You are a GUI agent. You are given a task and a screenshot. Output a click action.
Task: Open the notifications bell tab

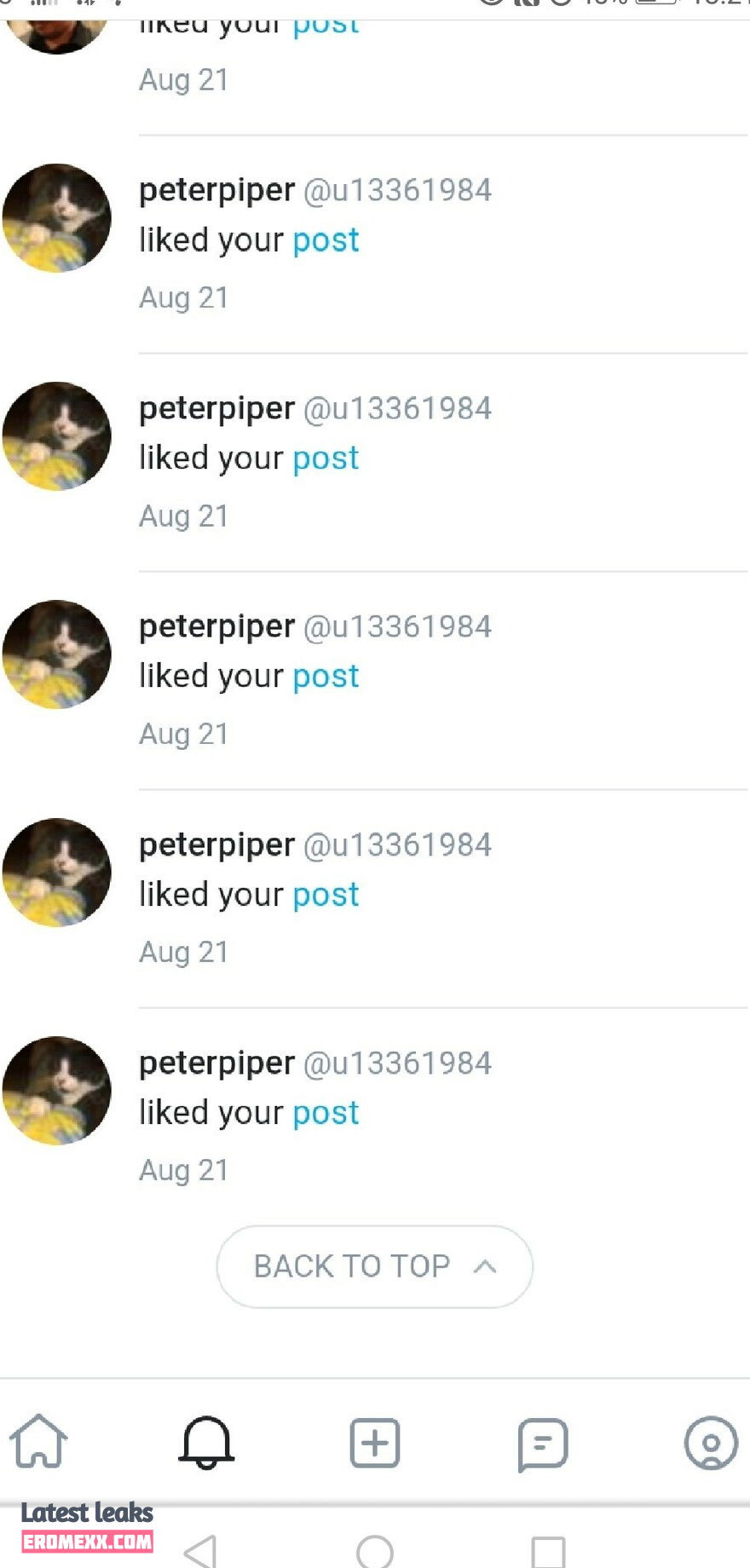point(206,1443)
